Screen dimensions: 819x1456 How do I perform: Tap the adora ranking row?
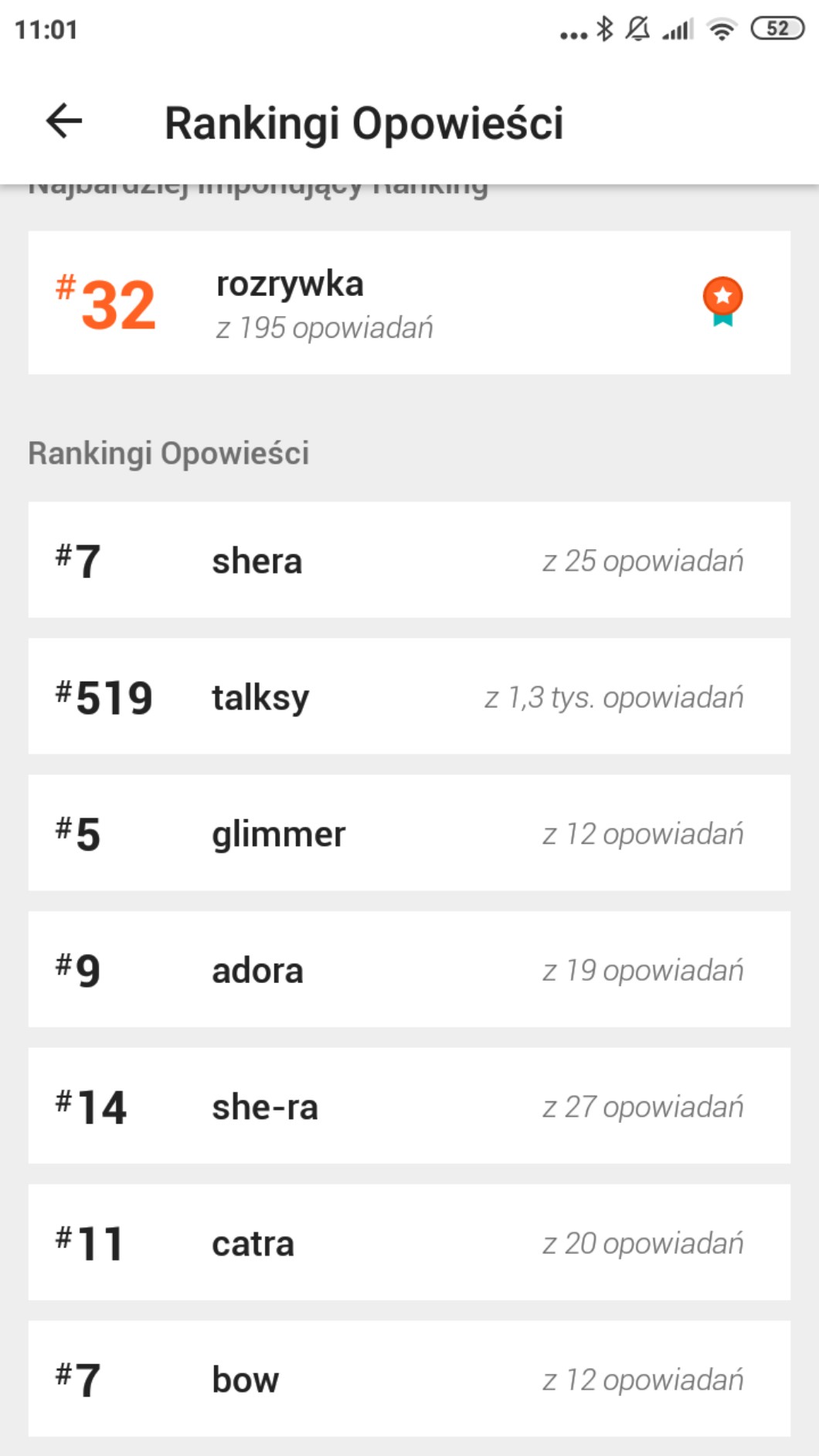(409, 970)
